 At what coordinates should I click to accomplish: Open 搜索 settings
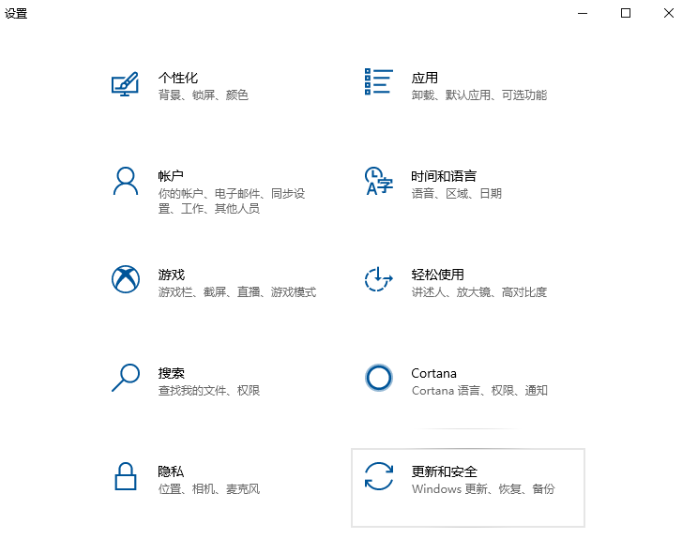click(171, 373)
